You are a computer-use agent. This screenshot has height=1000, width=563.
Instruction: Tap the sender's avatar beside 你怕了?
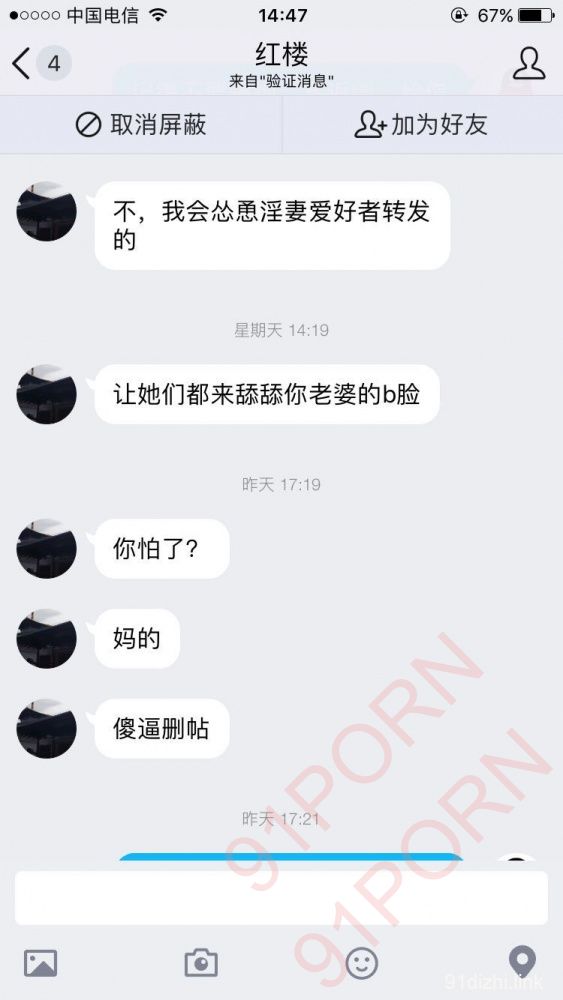pyautogui.click(x=47, y=549)
